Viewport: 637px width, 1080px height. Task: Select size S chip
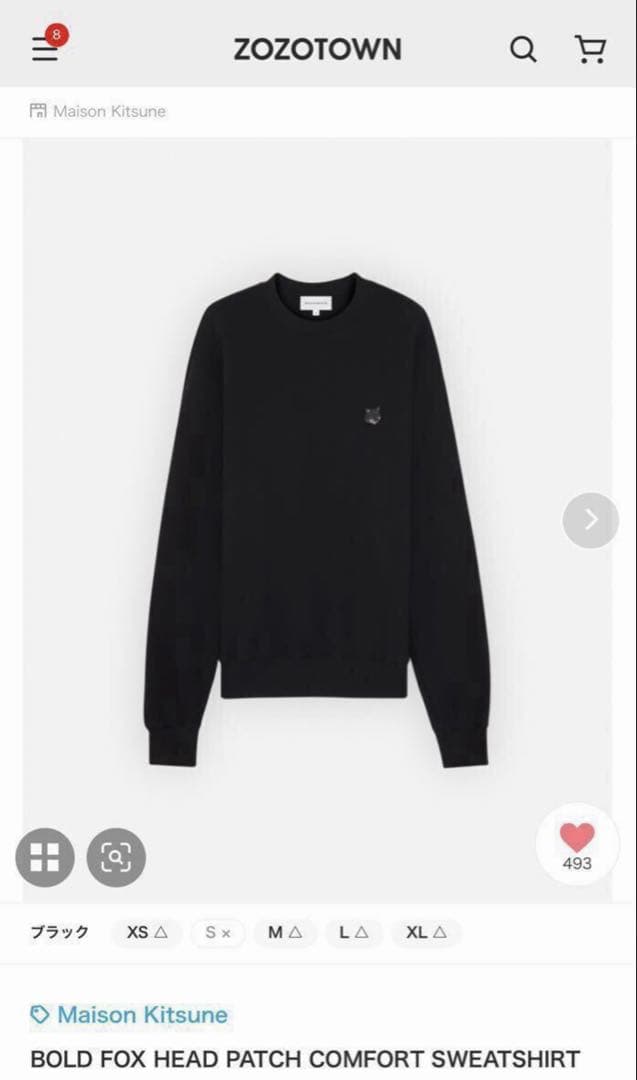(x=218, y=932)
